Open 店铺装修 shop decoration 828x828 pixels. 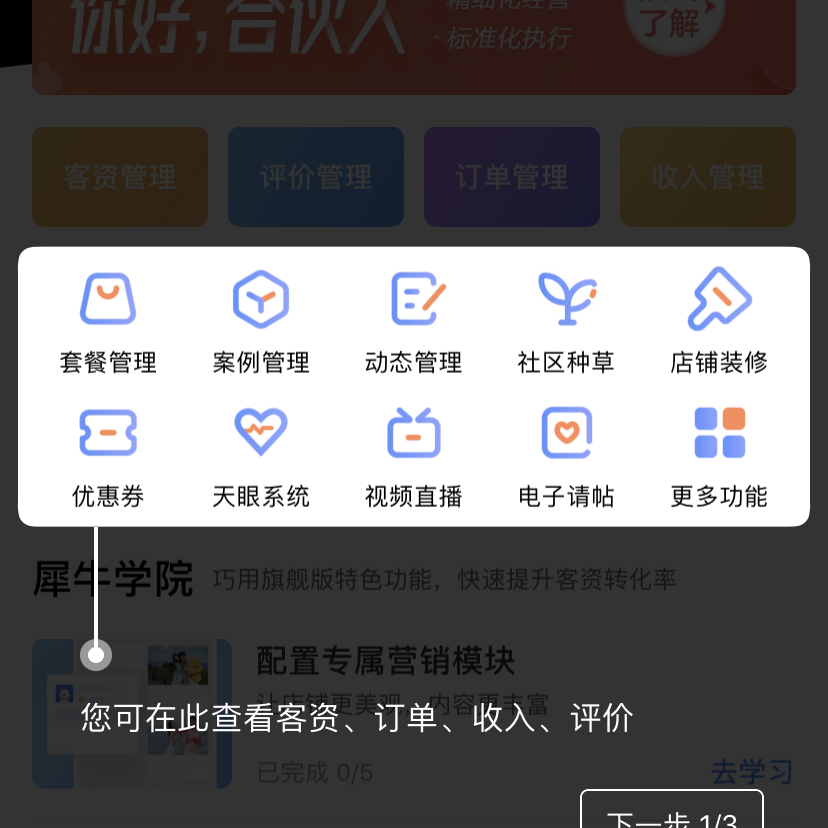point(719,322)
